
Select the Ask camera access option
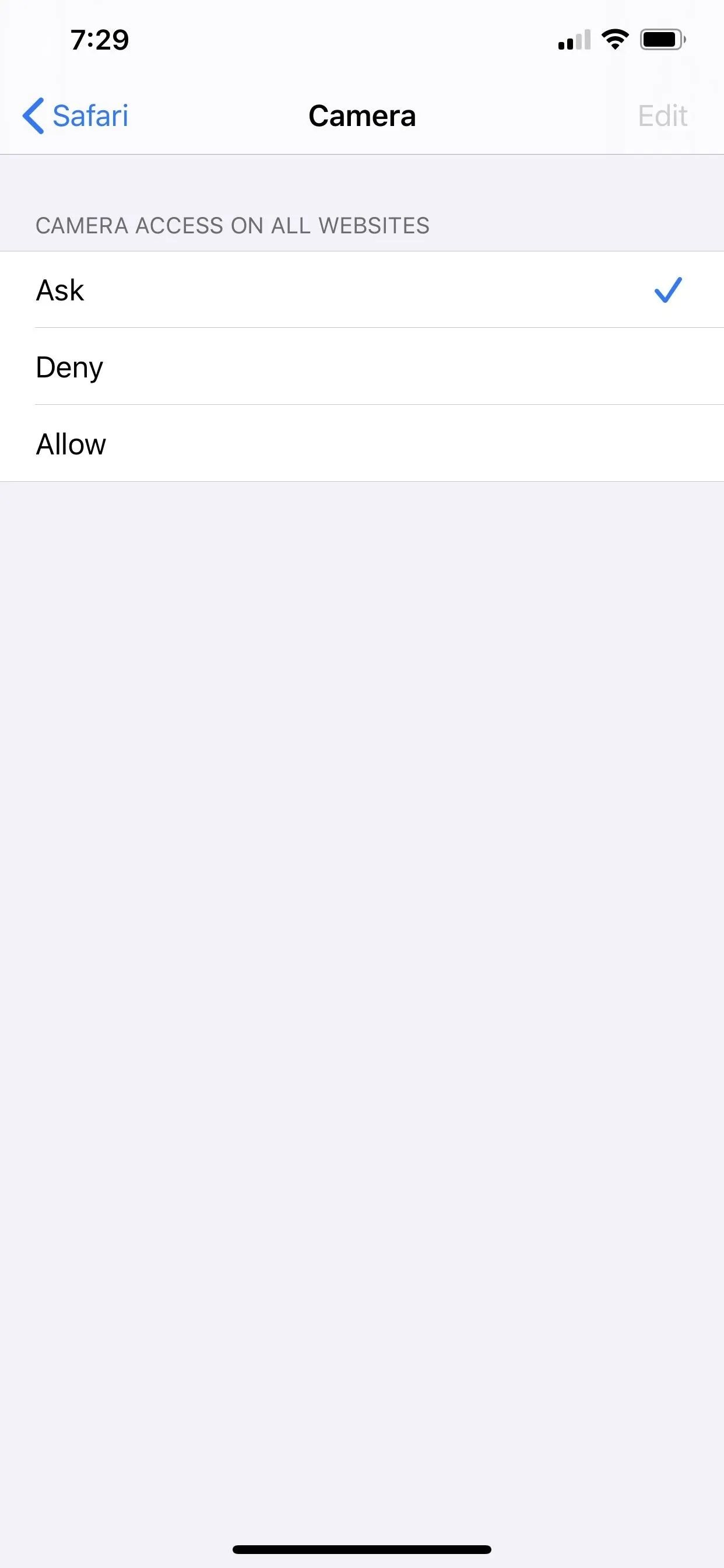coord(362,290)
